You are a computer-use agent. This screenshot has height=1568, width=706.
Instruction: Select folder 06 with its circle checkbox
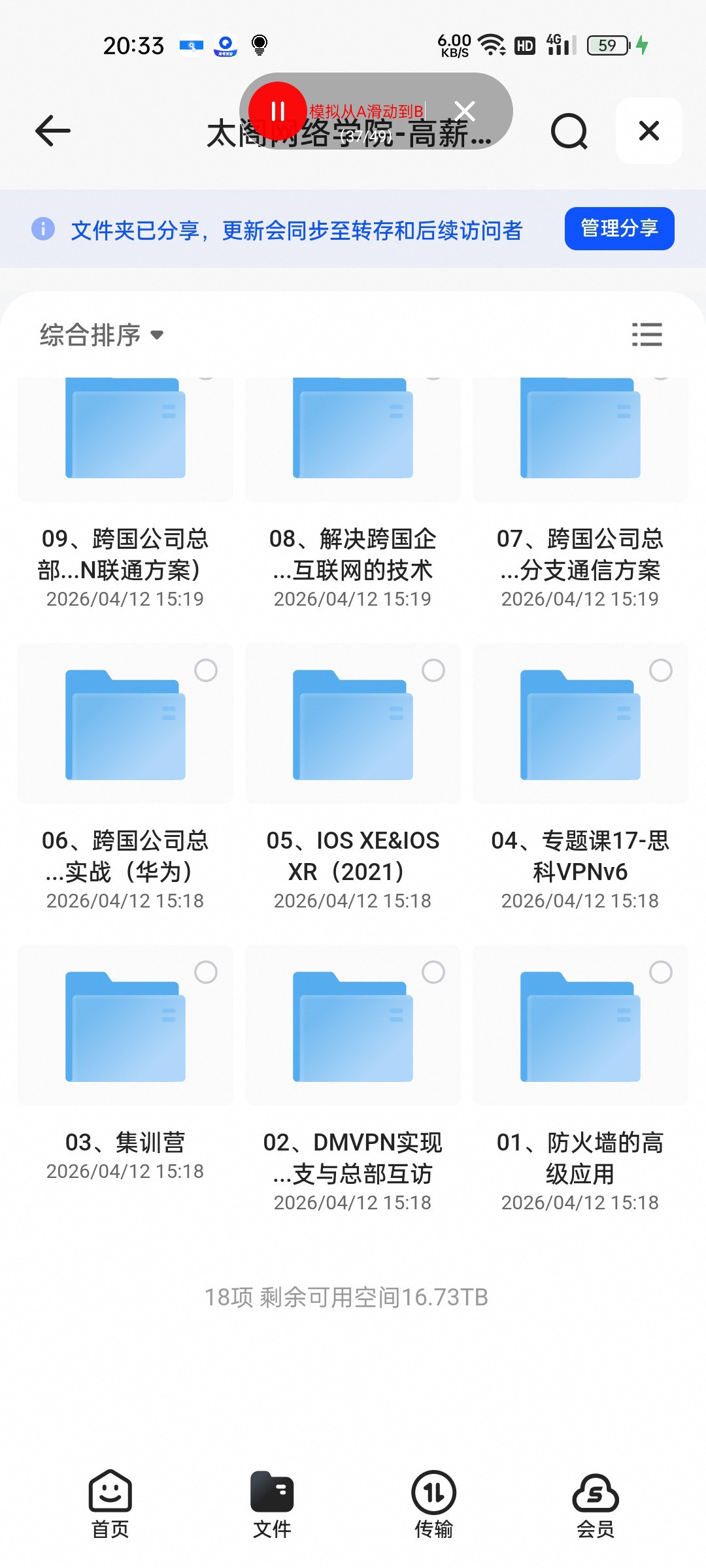pos(206,670)
